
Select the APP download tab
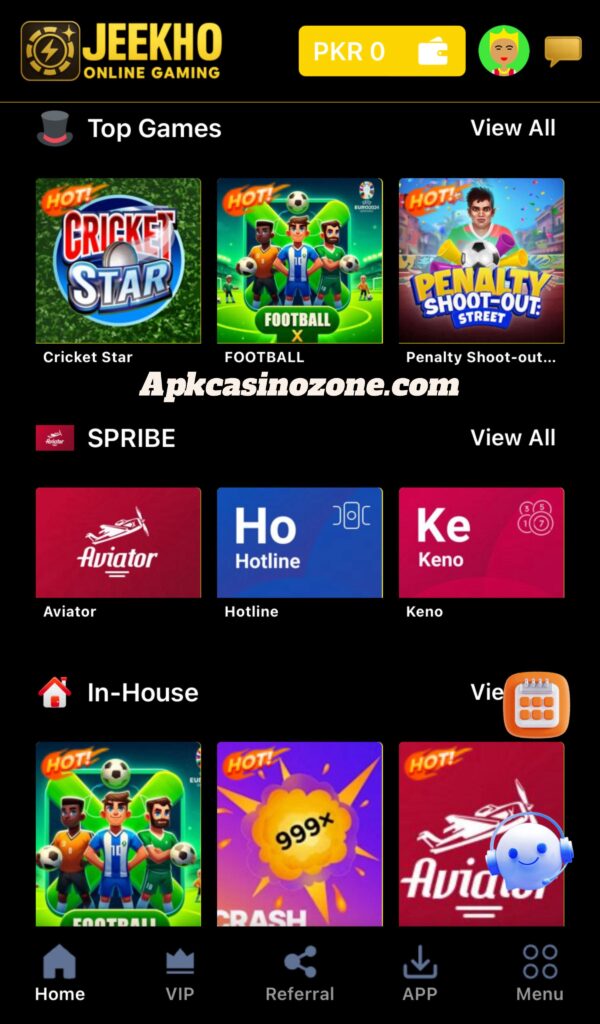point(420,973)
